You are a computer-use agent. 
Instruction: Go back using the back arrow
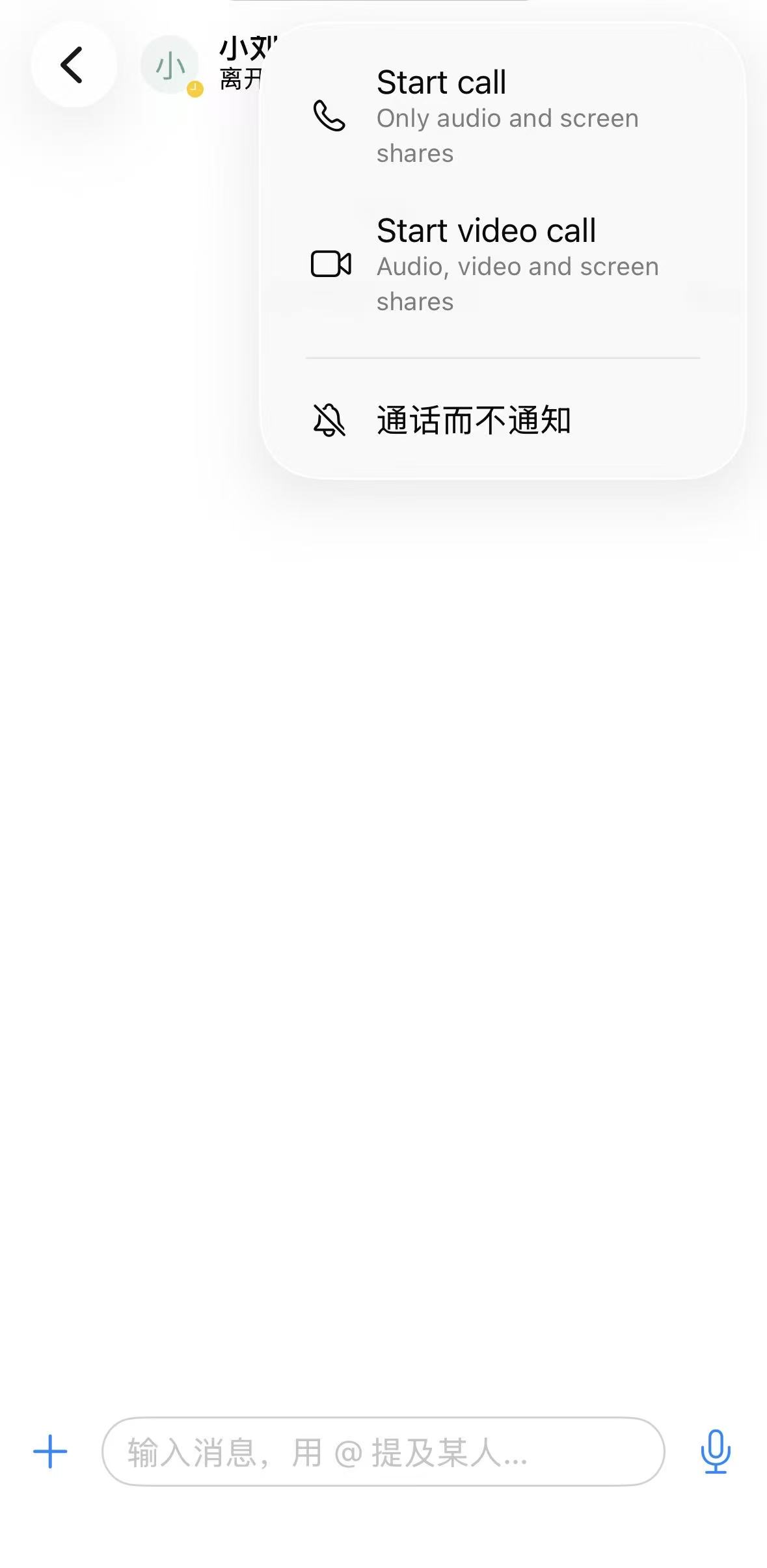(73, 65)
